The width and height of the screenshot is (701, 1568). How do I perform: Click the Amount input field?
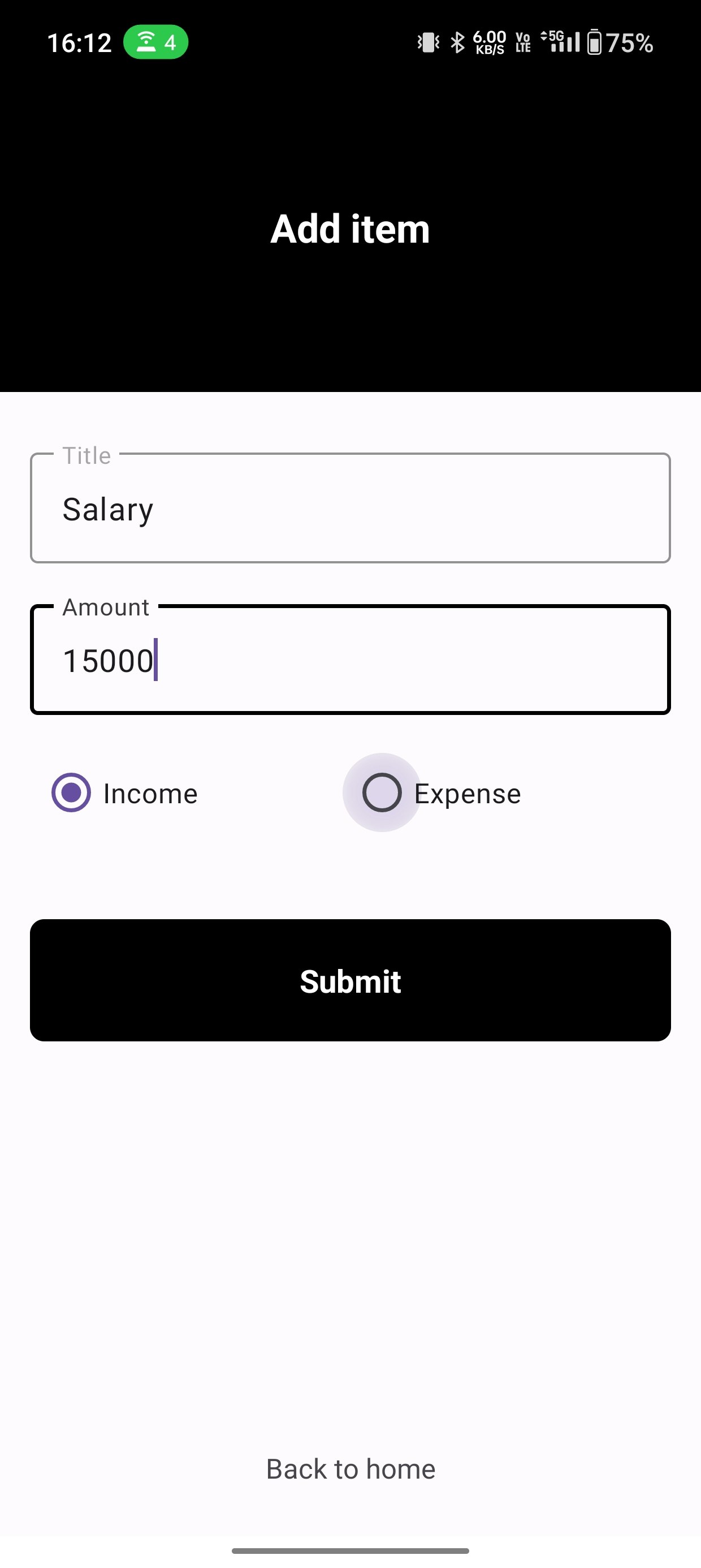click(350, 661)
